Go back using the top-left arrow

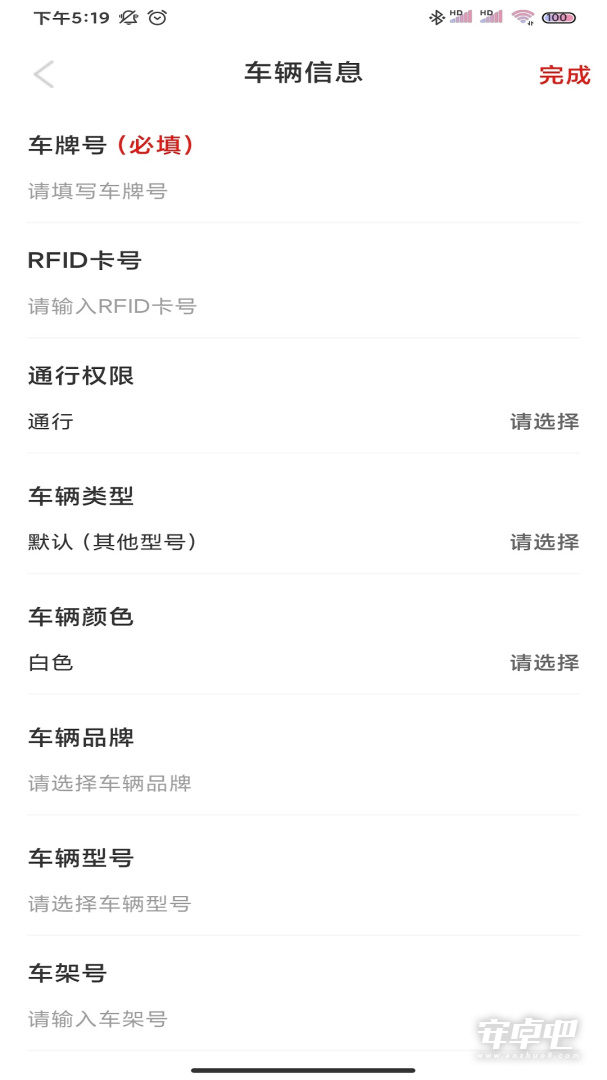click(x=43, y=74)
